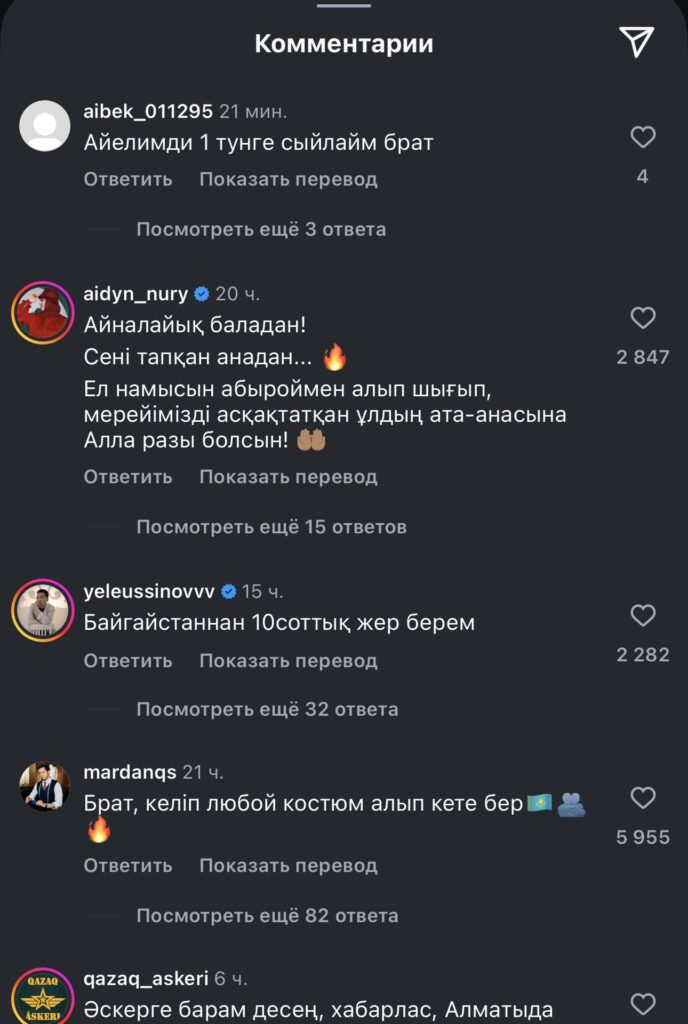Reply to mardanqs's comment
Image resolution: width=688 pixels, height=1024 pixels.
coord(128,866)
